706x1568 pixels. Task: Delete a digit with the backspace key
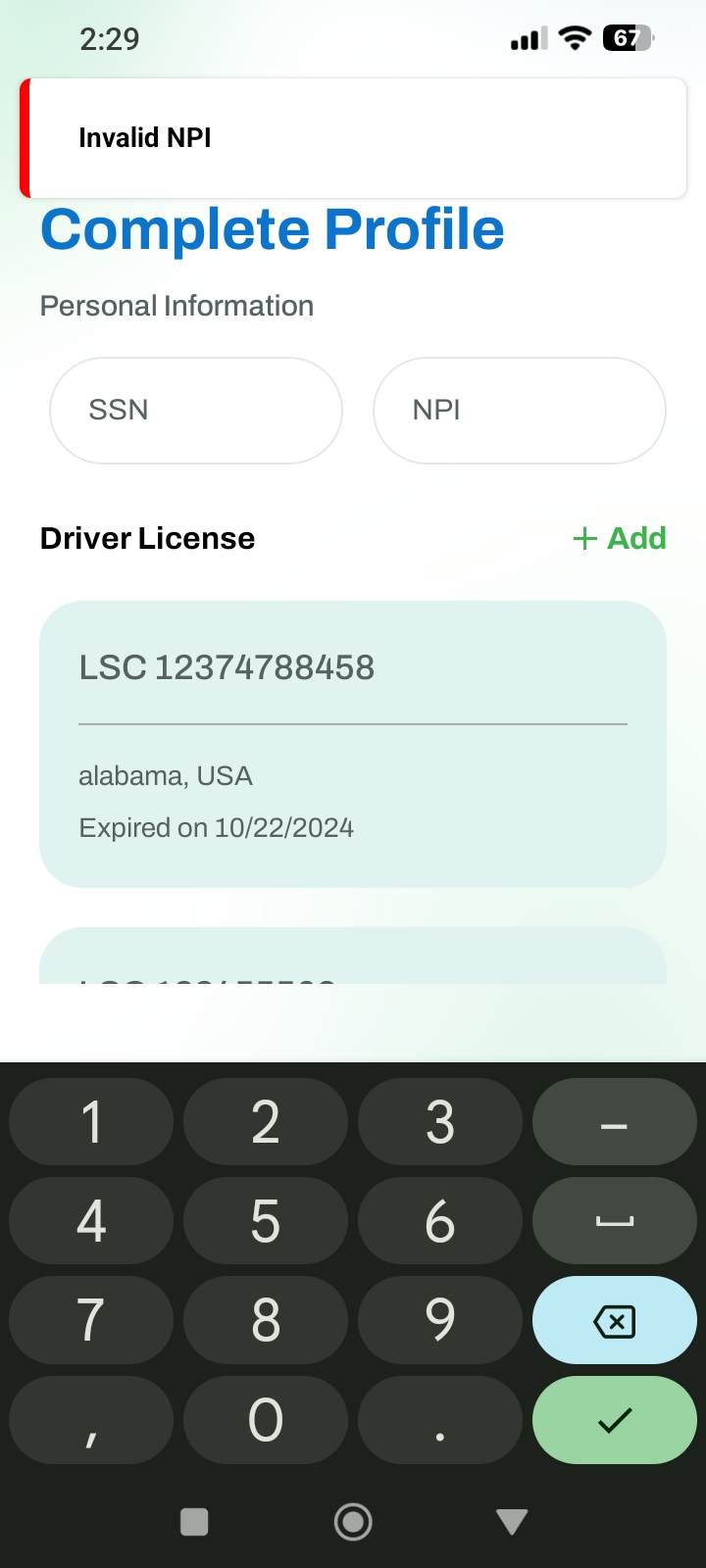(614, 1321)
